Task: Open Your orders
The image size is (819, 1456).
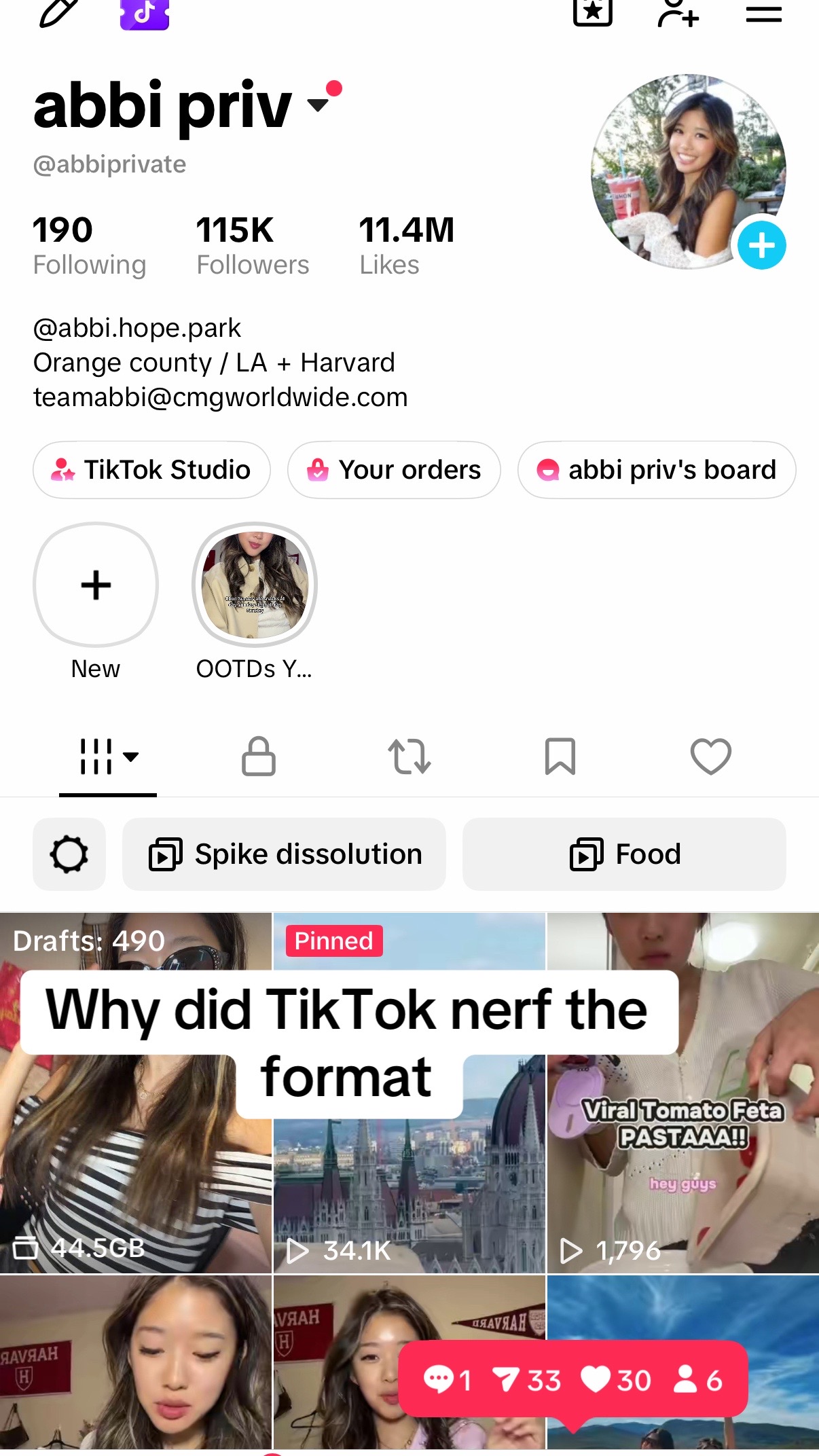Action: (x=394, y=470)
